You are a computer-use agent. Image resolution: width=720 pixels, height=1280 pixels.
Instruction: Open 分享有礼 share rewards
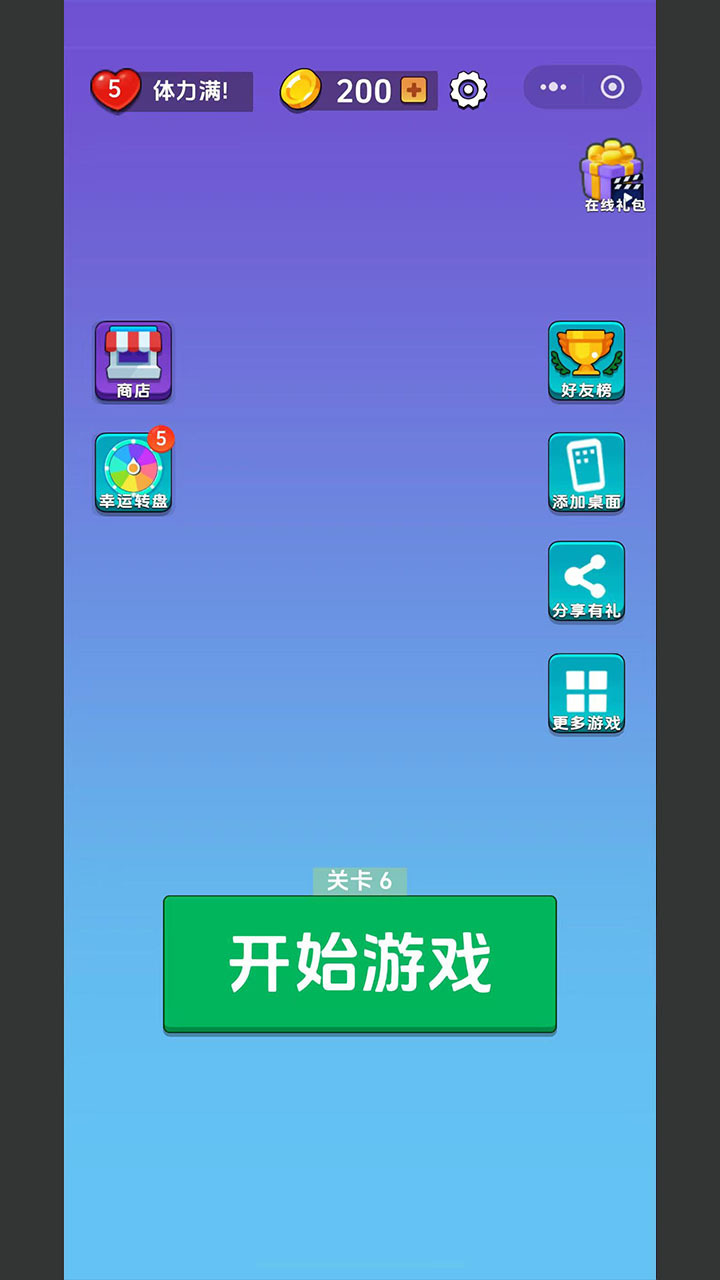click(586, 582)
